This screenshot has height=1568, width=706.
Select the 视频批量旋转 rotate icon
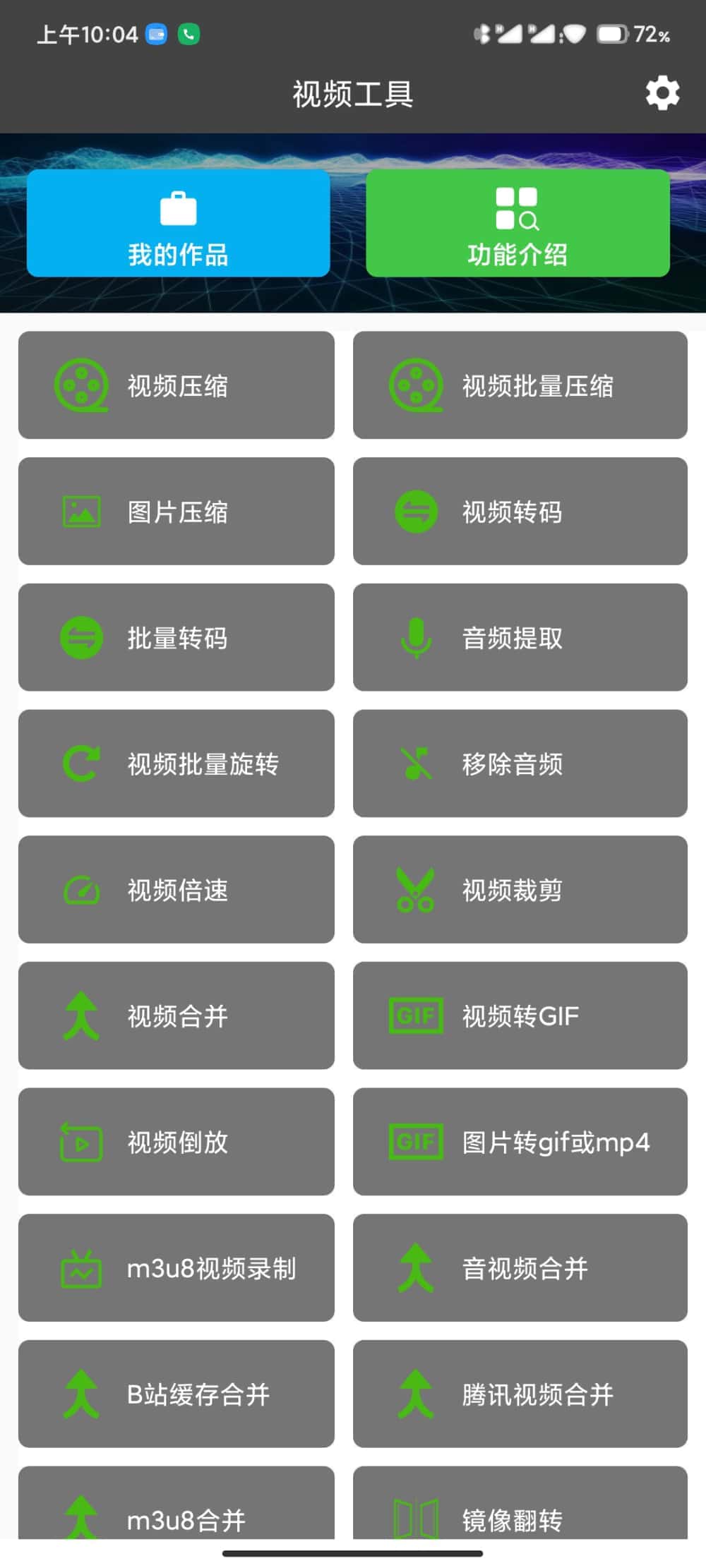[x=79, y=762]
